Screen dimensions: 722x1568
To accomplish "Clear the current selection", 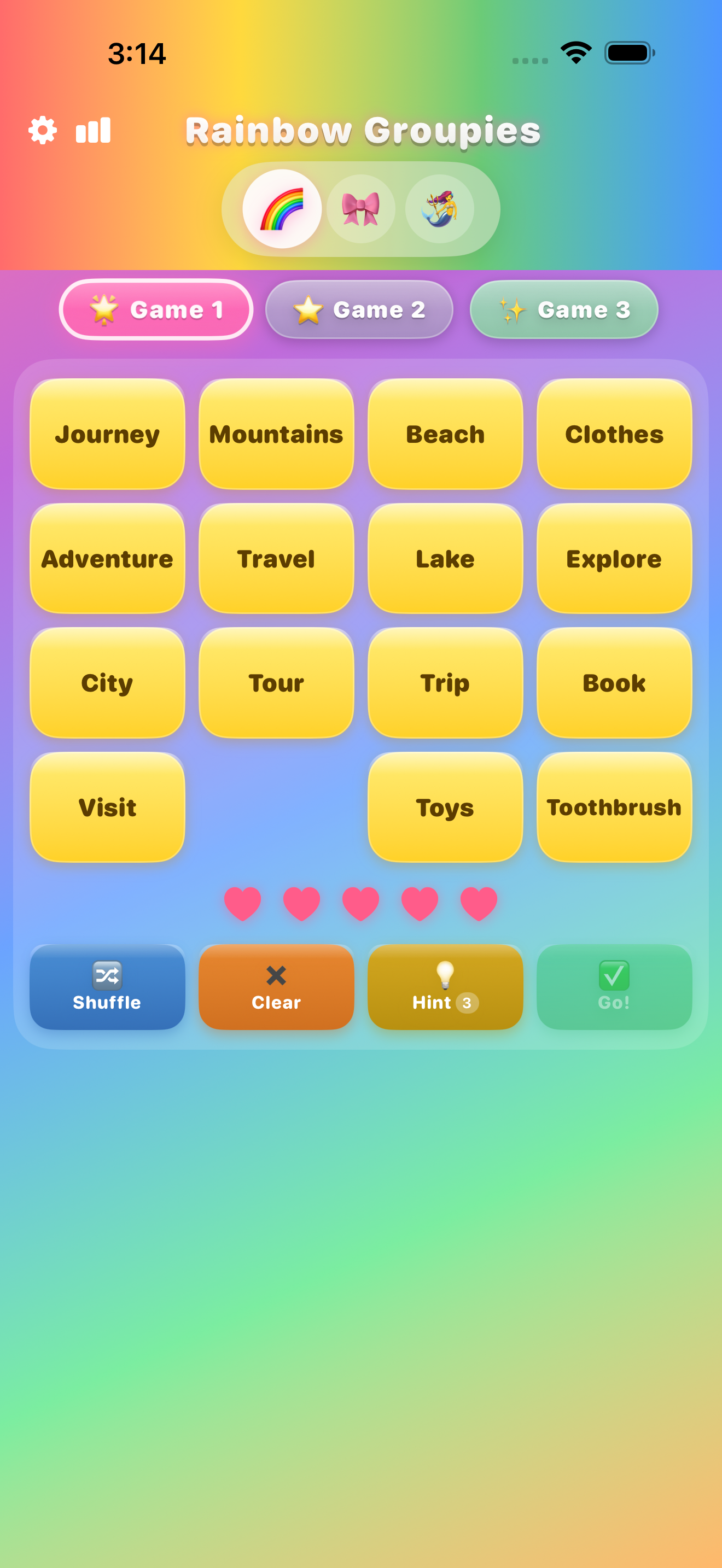I will (x=276, y=987).
